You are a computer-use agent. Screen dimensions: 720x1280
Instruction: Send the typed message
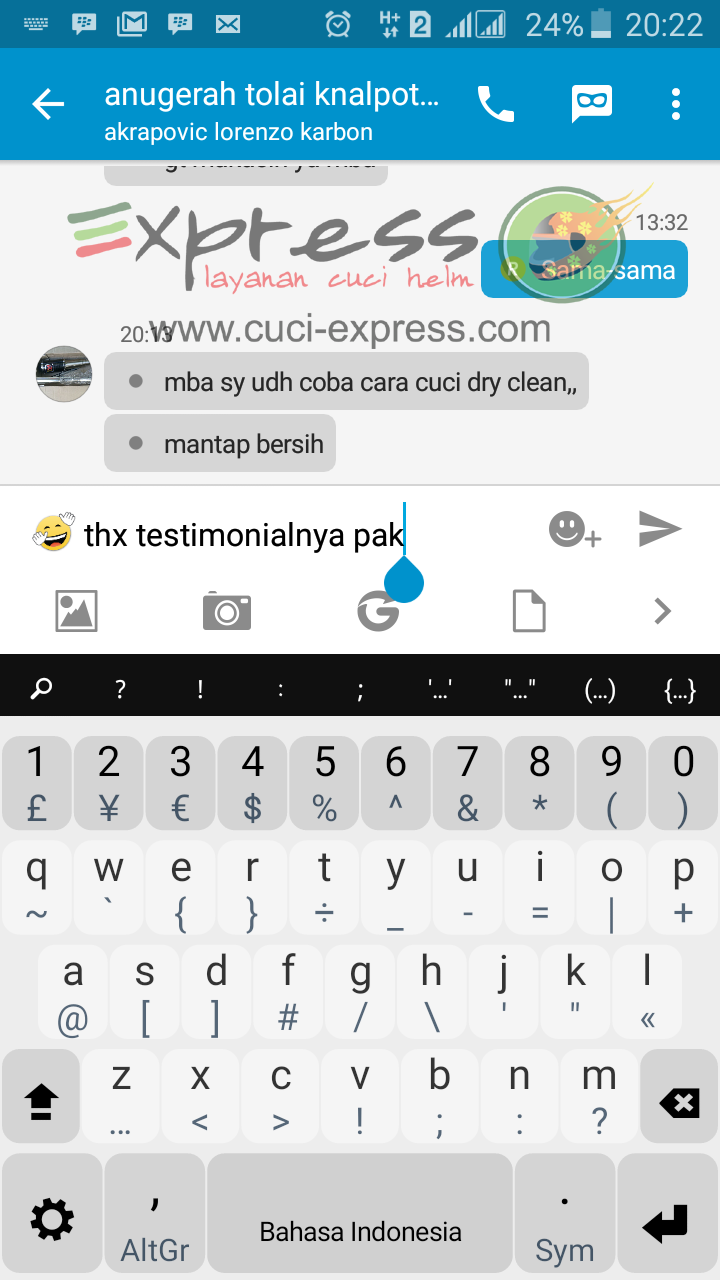660,529
